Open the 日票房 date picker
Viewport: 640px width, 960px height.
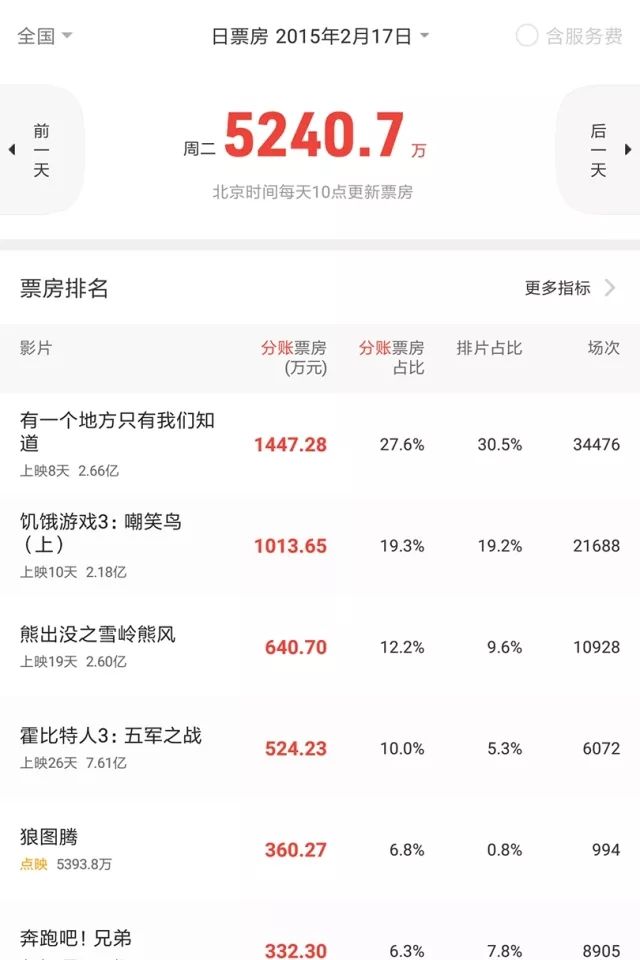point(320,37)
